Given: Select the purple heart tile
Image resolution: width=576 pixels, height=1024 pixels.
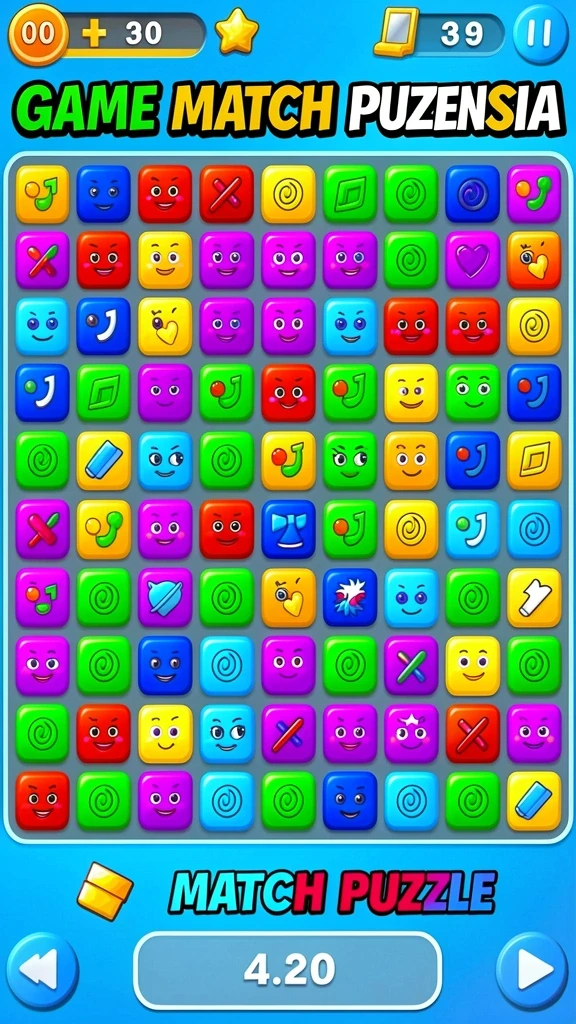Looking at the screenshot, I should (x=472, y=260).
